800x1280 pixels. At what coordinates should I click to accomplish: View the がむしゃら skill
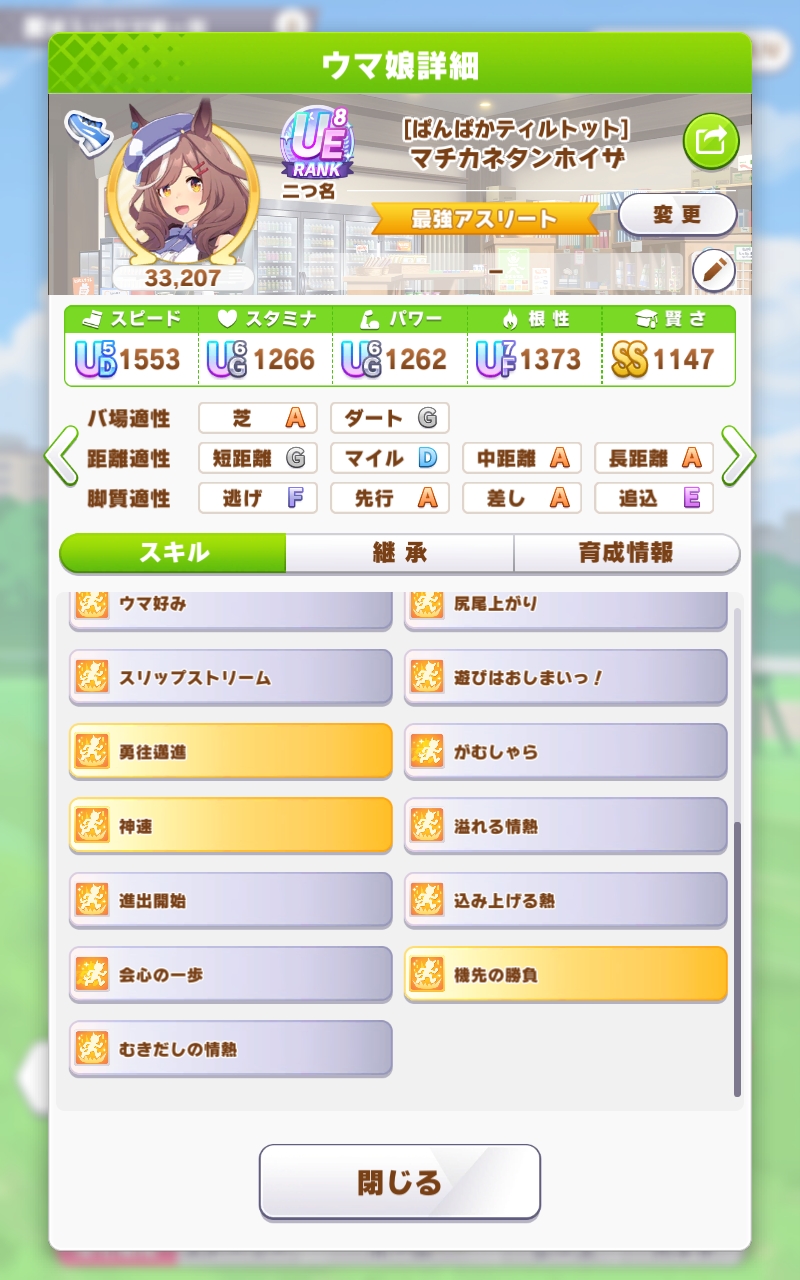click(x=565, y=751)
